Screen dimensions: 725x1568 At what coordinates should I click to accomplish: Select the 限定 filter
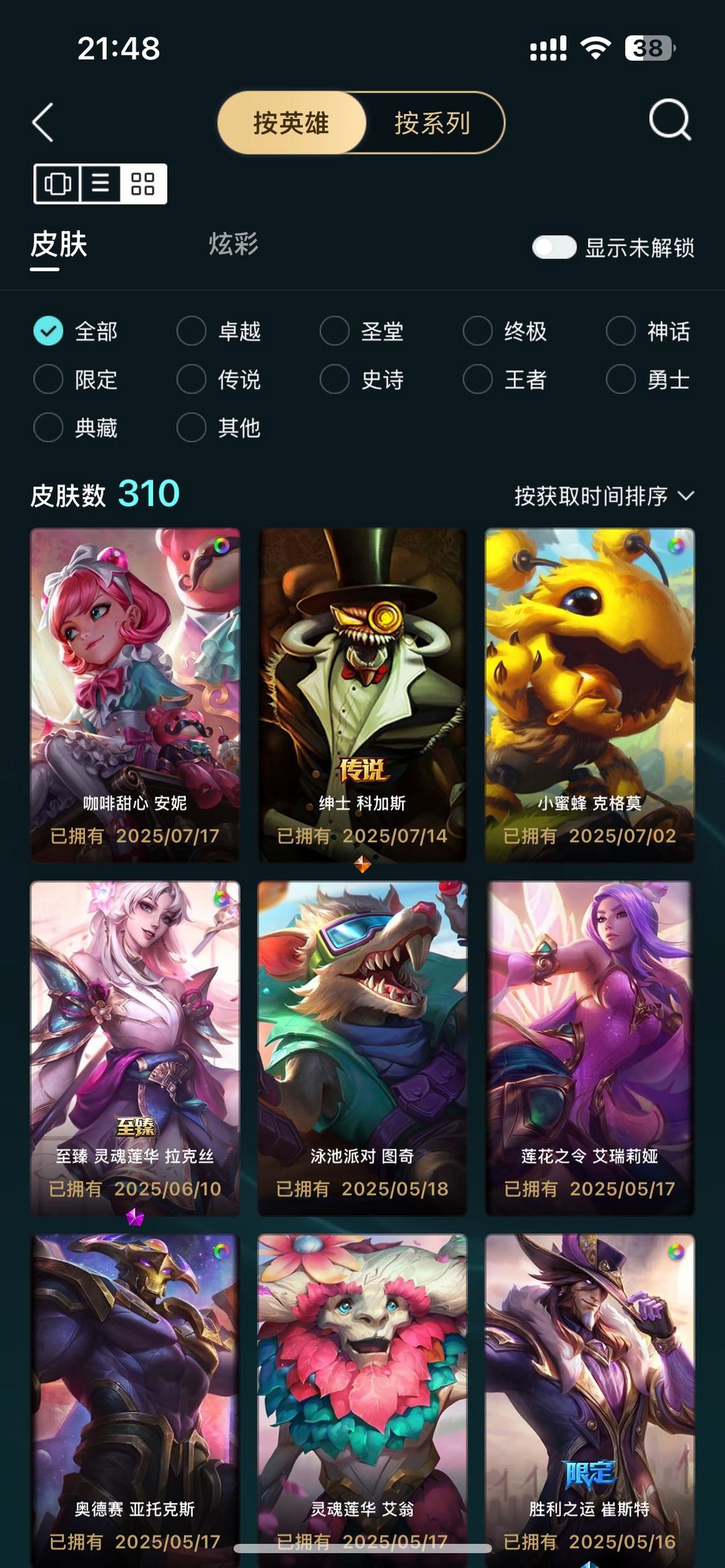(76, 380)
